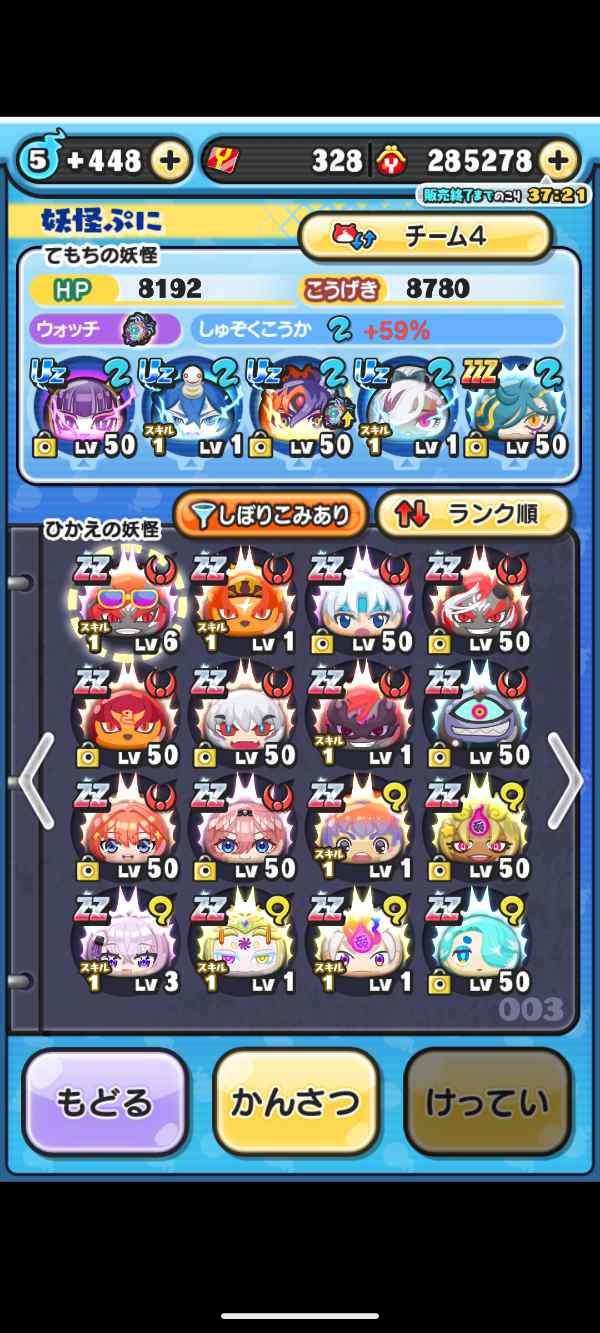Open the チーム4 team selector
Screen dimensions: 600x1333
tap(426, 237)
